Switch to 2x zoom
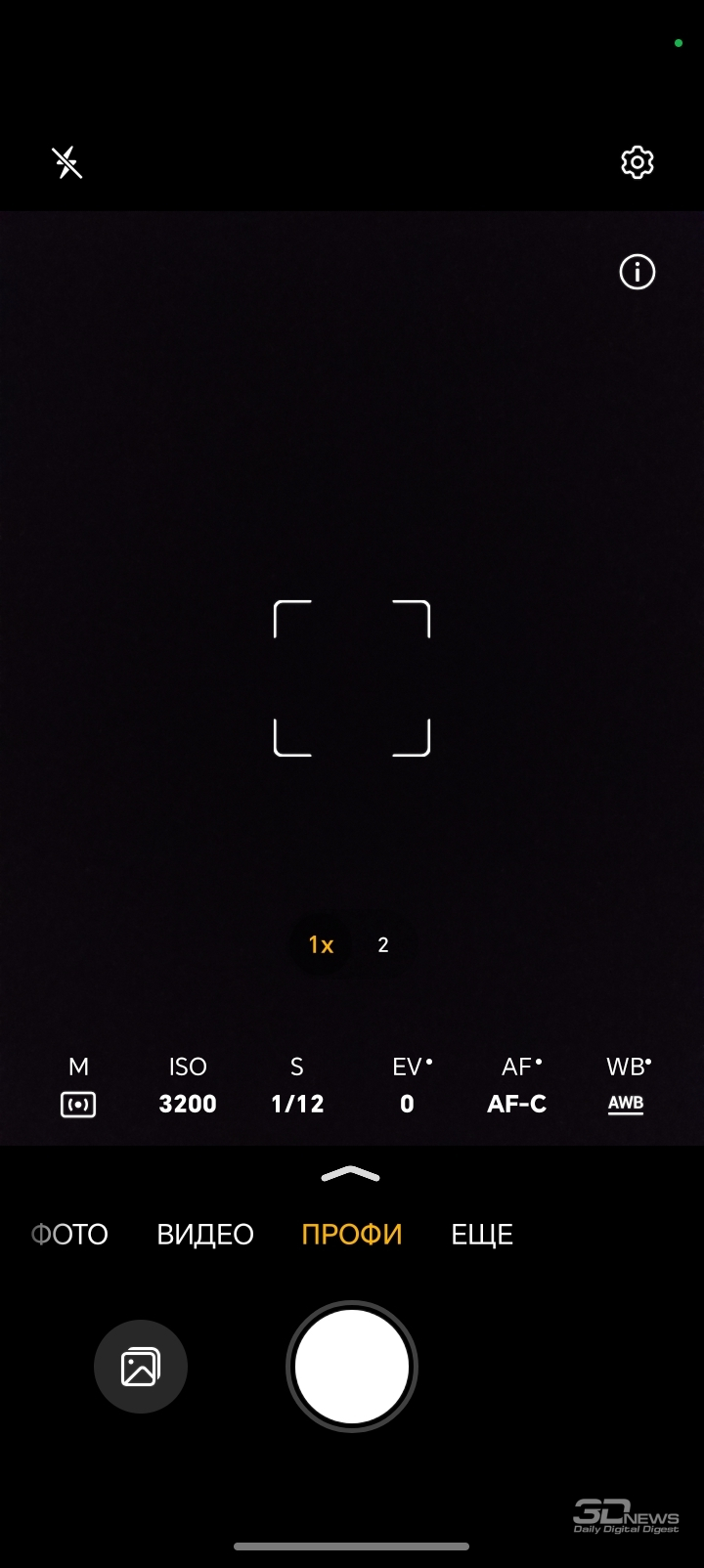Viewport: 704px width, 1568px height. 383,944
